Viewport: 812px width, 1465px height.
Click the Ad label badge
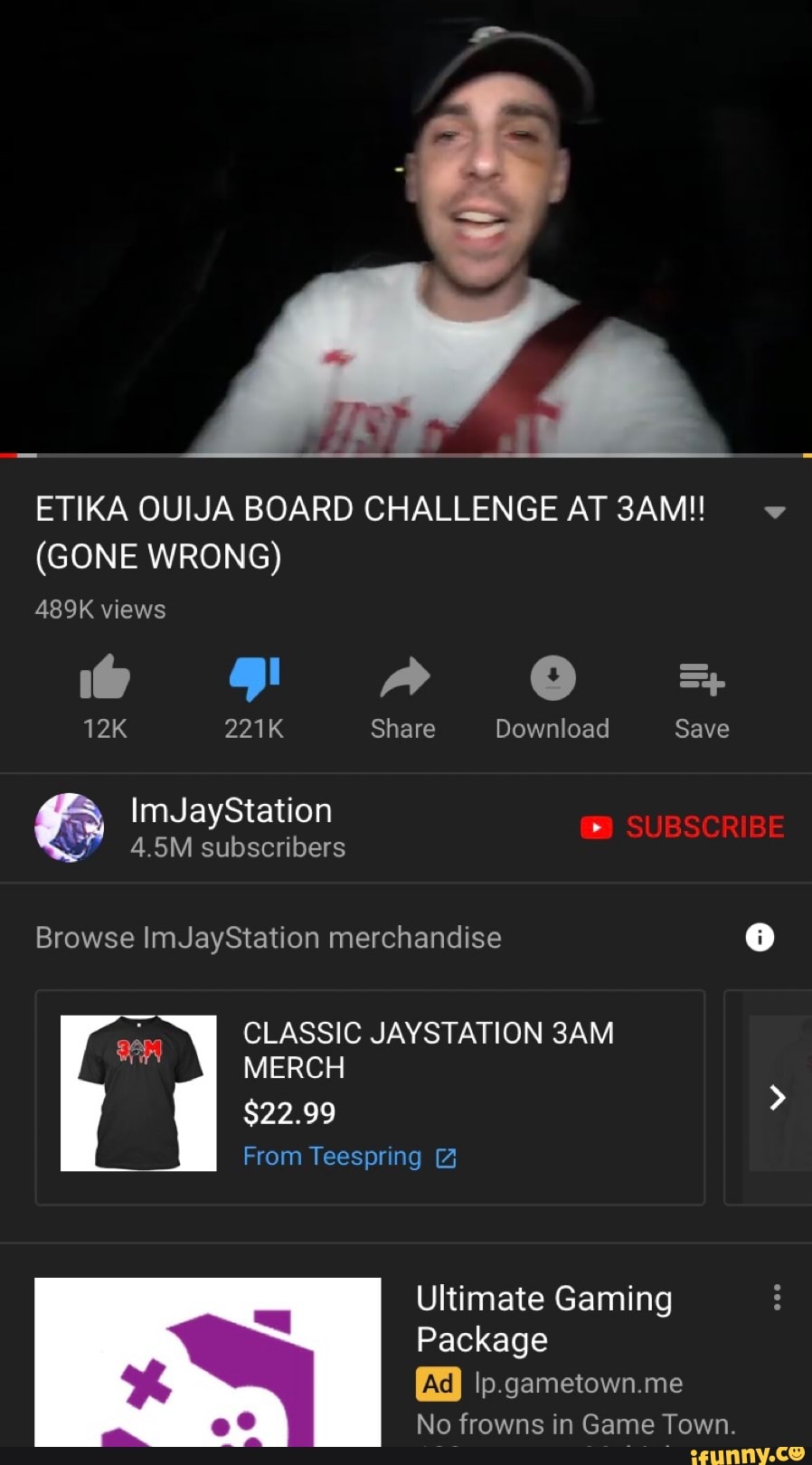(438, 1383)
